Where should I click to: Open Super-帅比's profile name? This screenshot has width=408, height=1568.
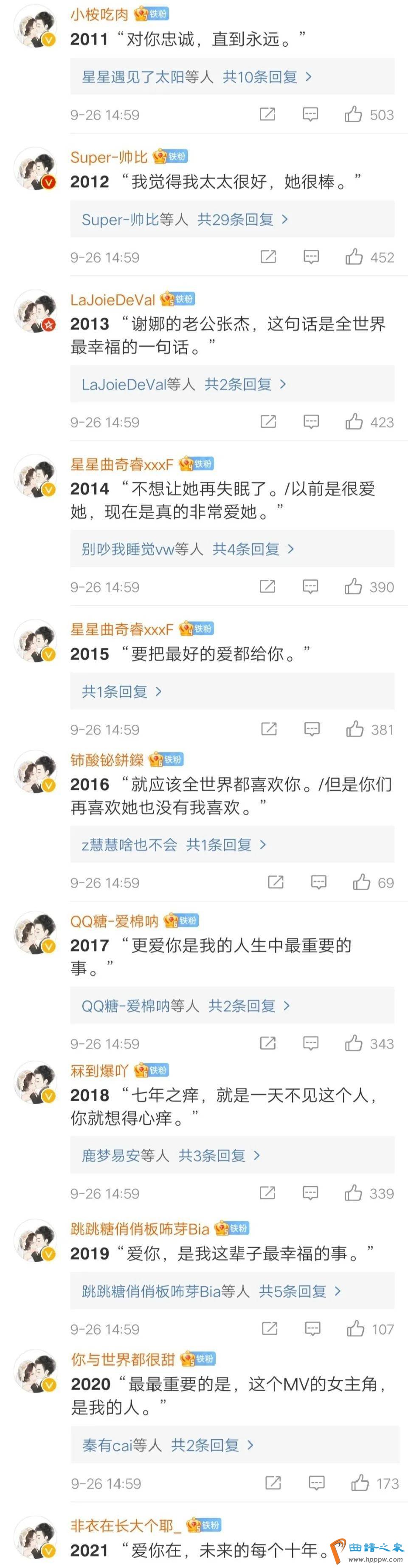pyautogui.click(x=109, y=157)
